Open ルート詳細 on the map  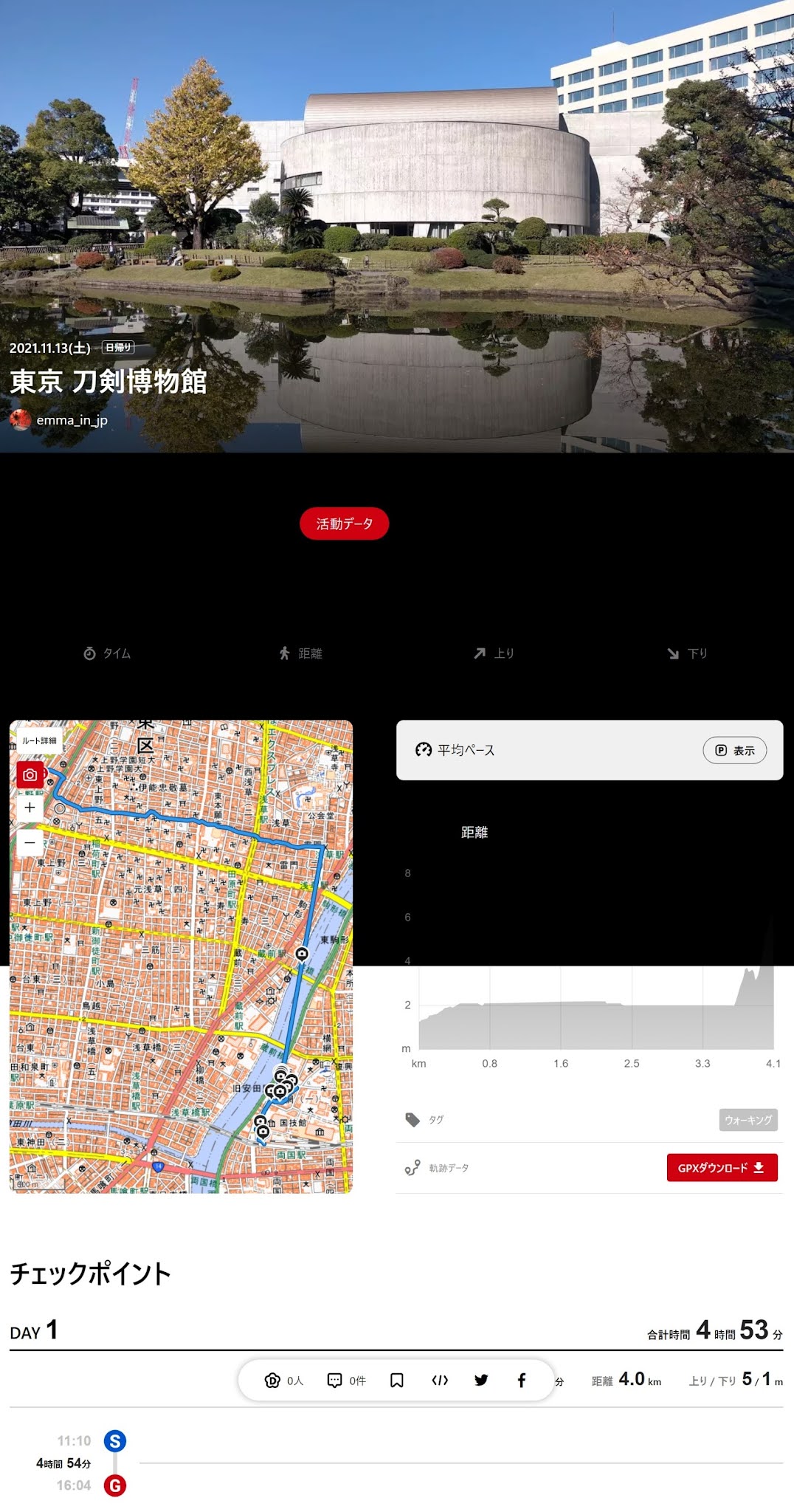(x=39, y=740)
